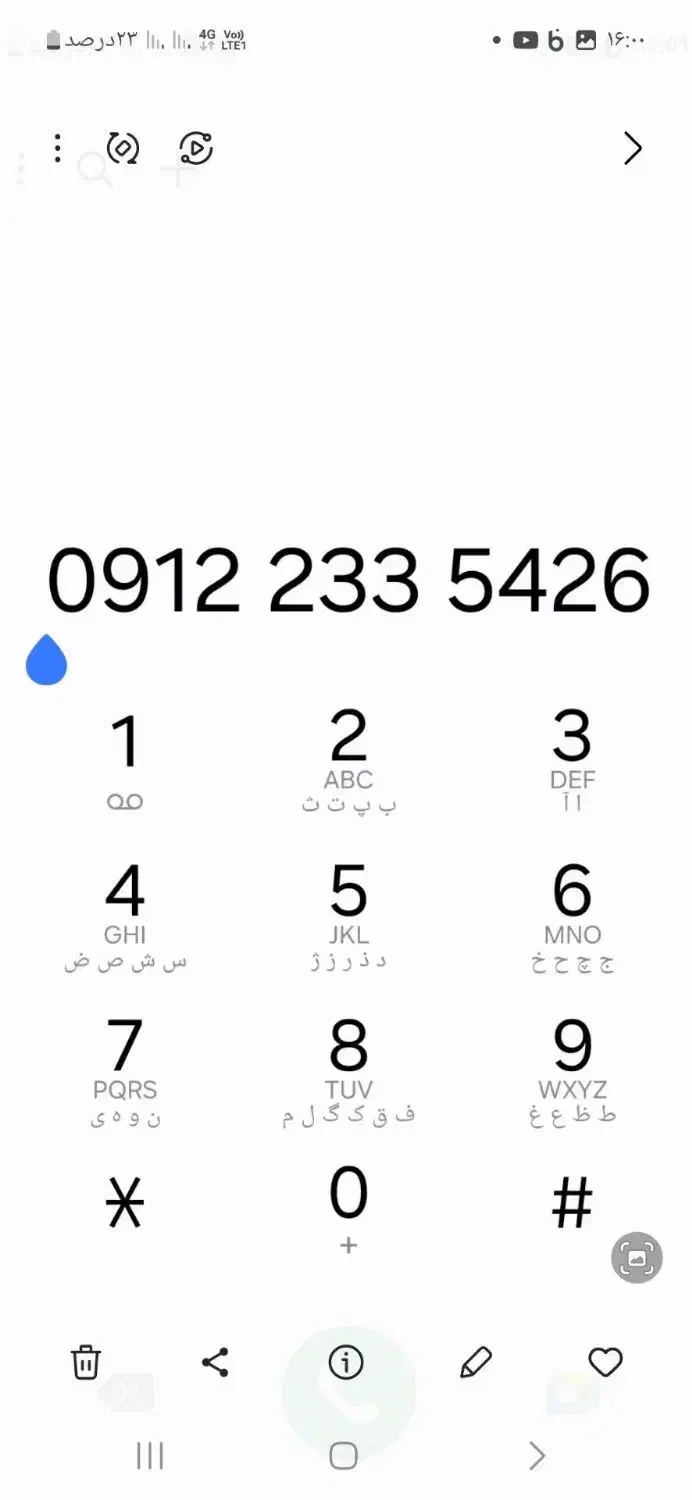Share this image
The image size is (692, 1500).
pyautogui.click(x=215, y=1362)
